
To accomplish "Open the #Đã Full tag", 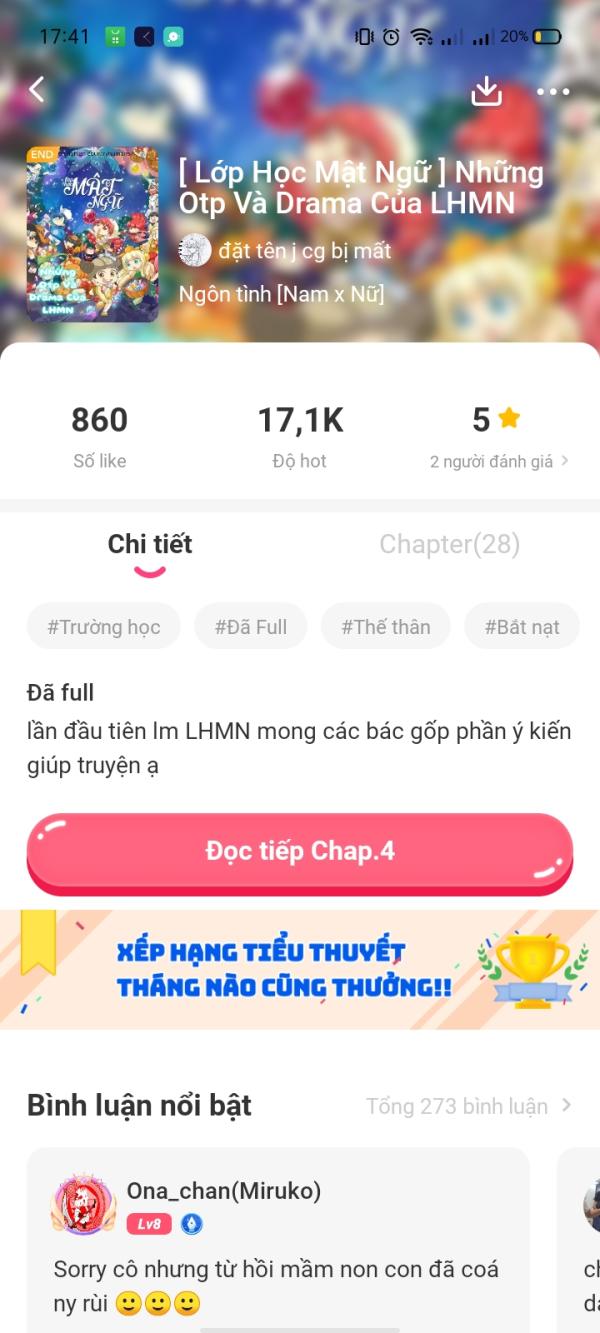I will click(251, 627).
